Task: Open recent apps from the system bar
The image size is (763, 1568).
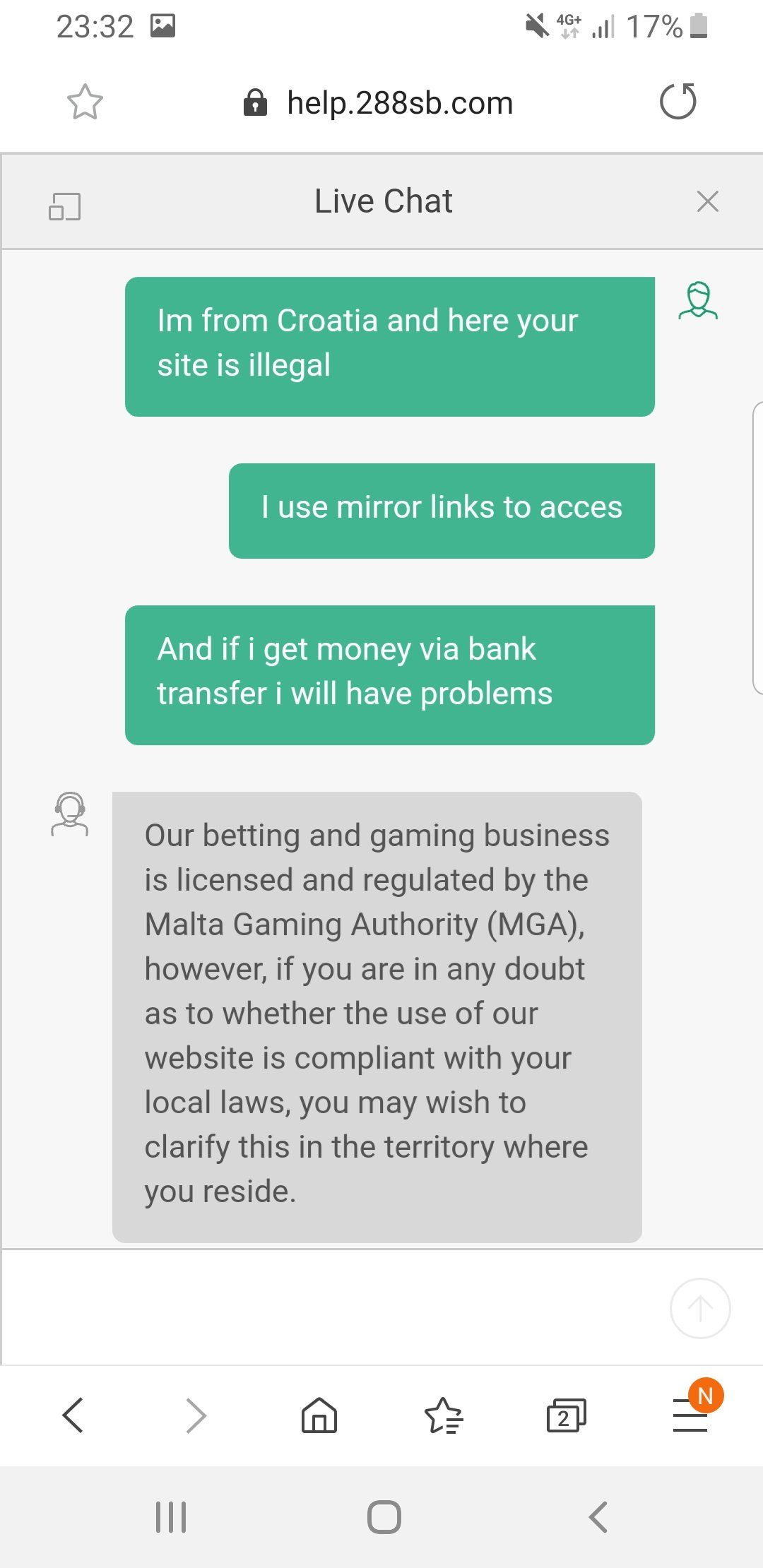Action: (x=170, y=1516)
